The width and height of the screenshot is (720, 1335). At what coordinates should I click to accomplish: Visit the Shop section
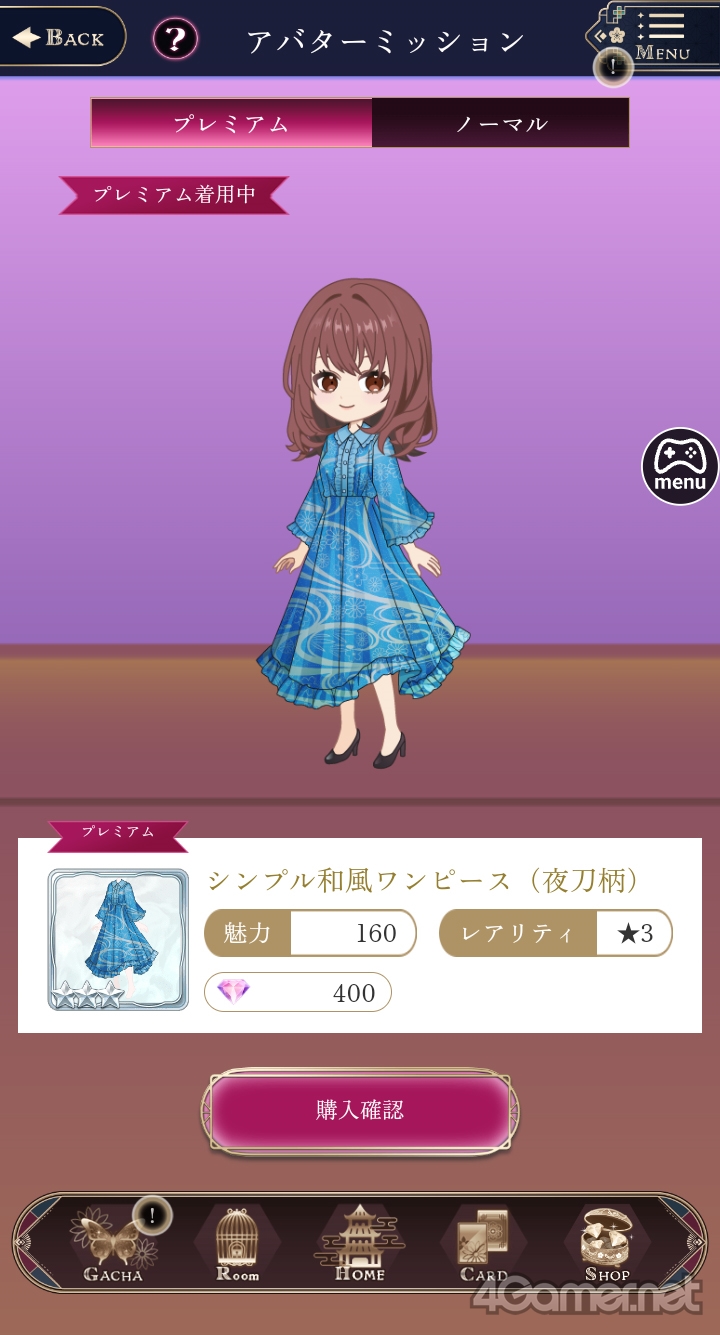607,1245
